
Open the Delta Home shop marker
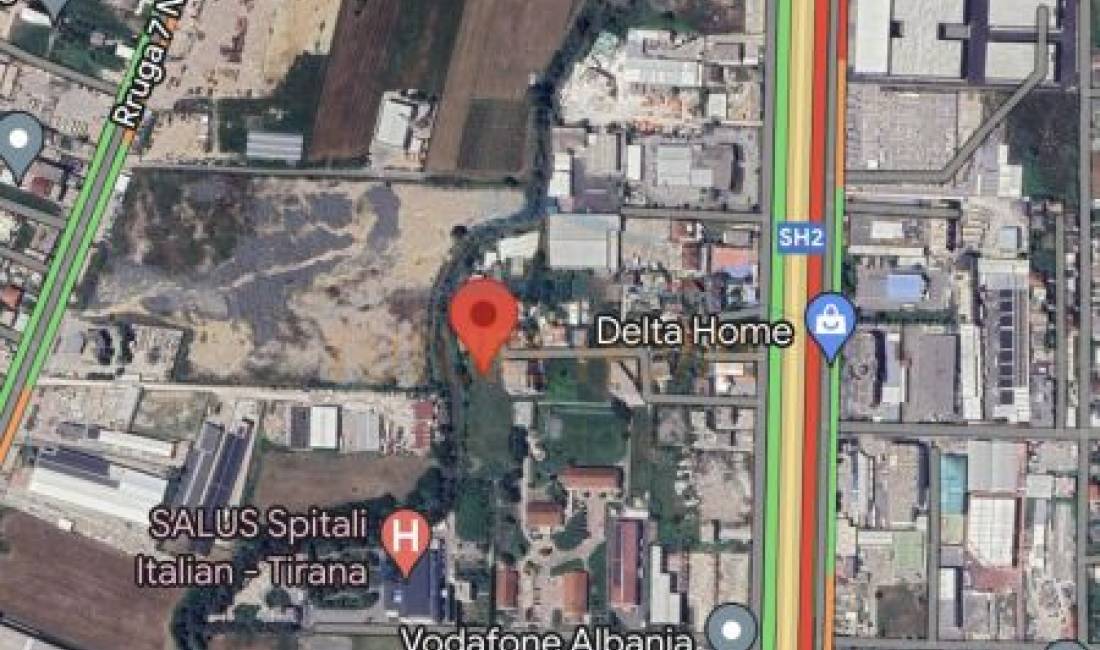click(831, 322)
